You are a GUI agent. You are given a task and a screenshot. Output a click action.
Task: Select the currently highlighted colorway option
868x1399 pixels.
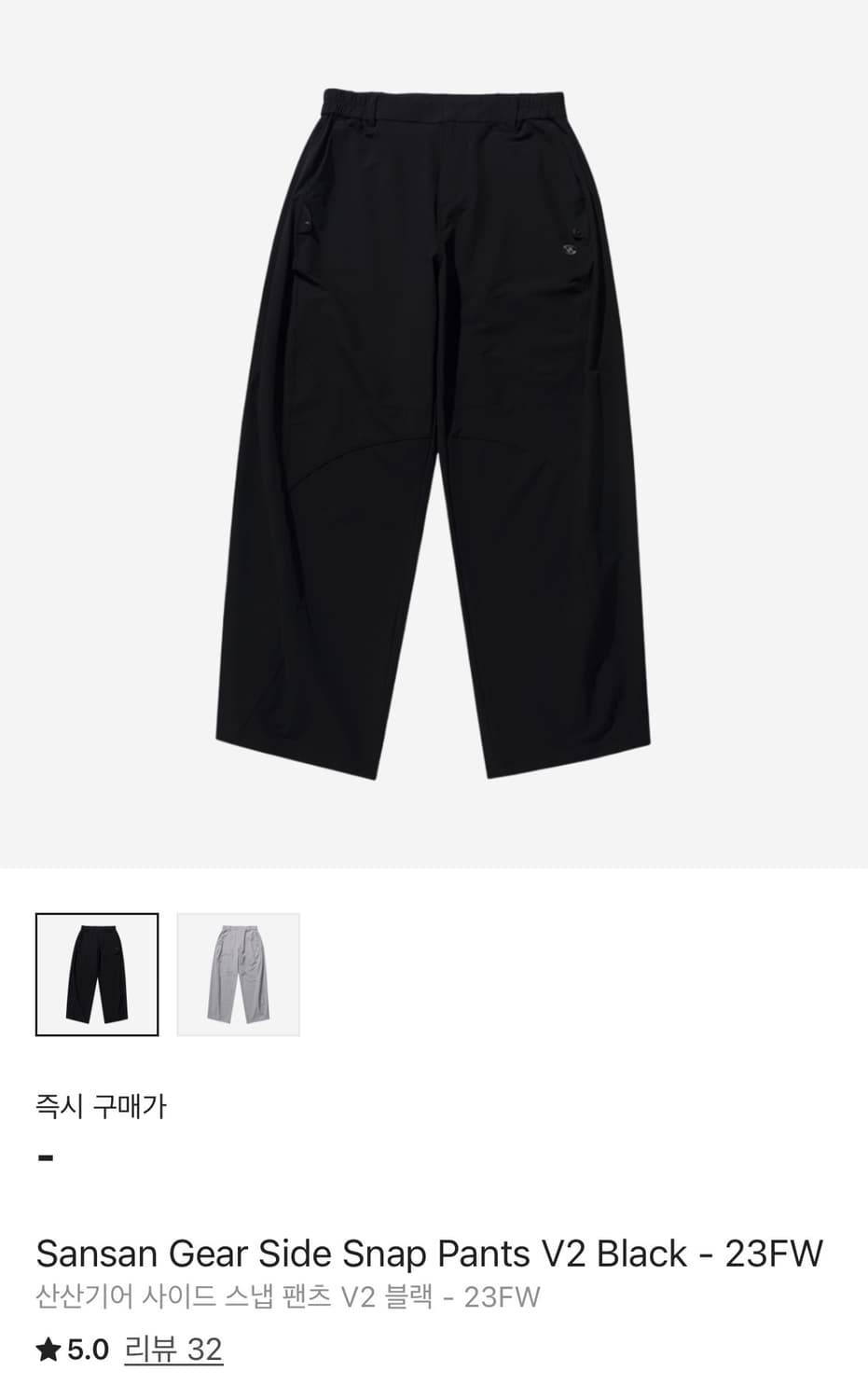[98, 973]
